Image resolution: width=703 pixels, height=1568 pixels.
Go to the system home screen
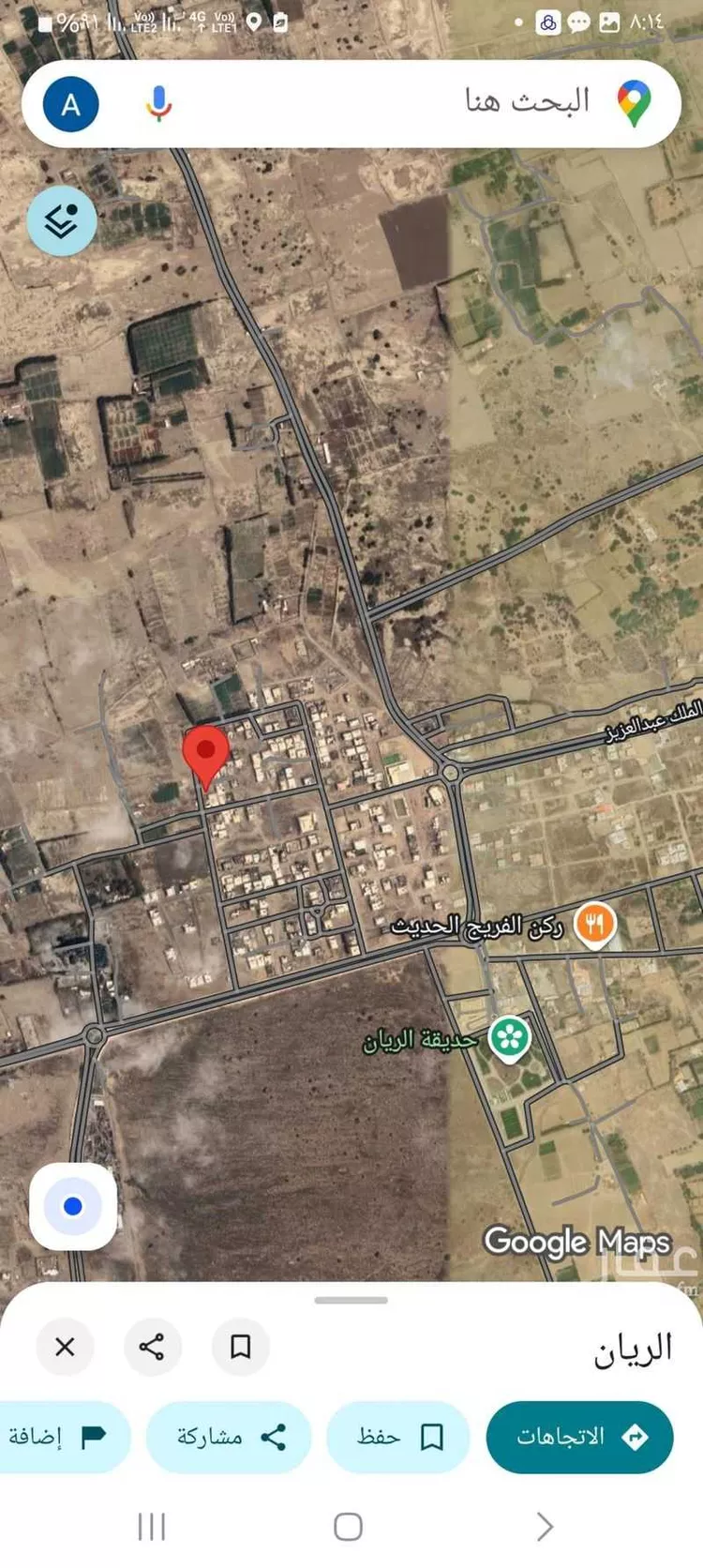click(348, 1527)
